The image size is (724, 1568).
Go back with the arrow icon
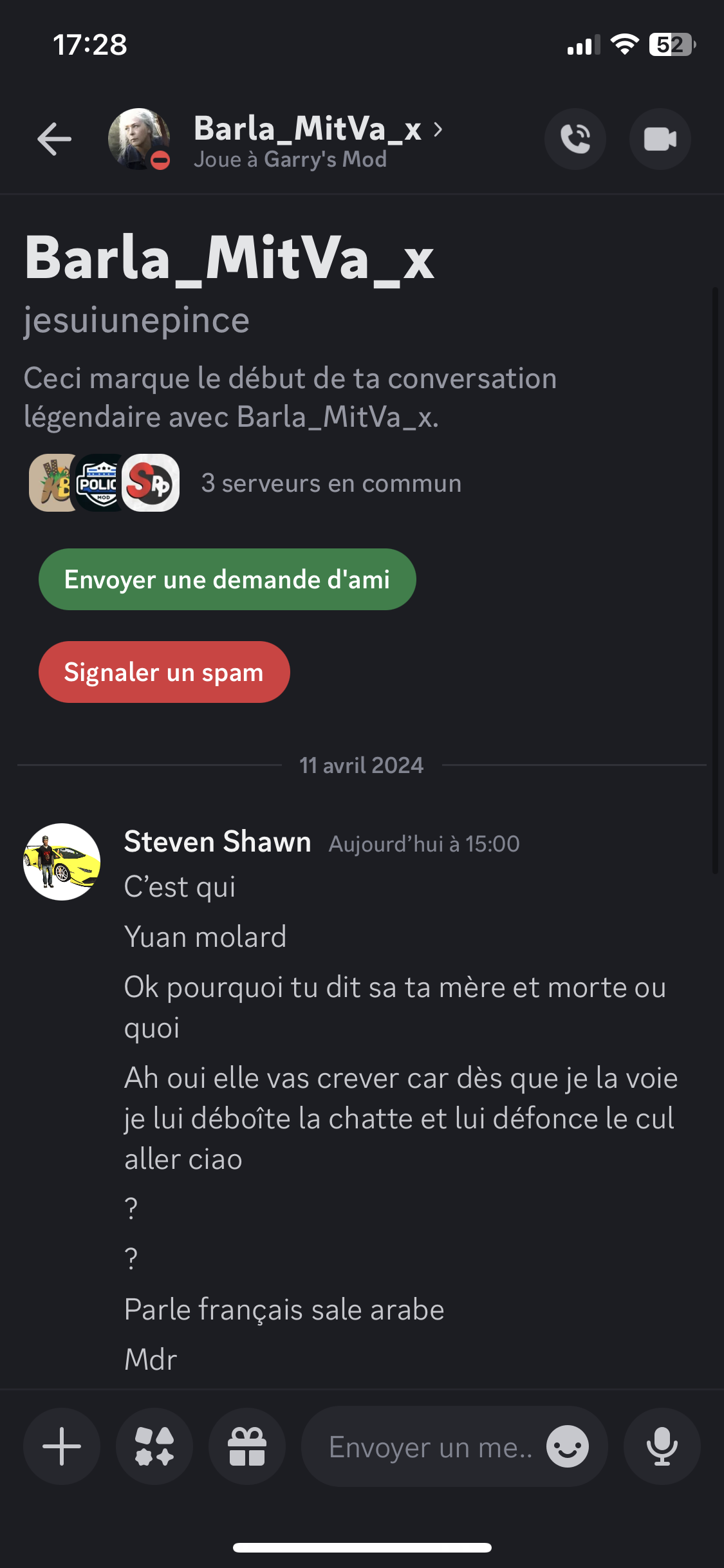[x=54, y=138]
